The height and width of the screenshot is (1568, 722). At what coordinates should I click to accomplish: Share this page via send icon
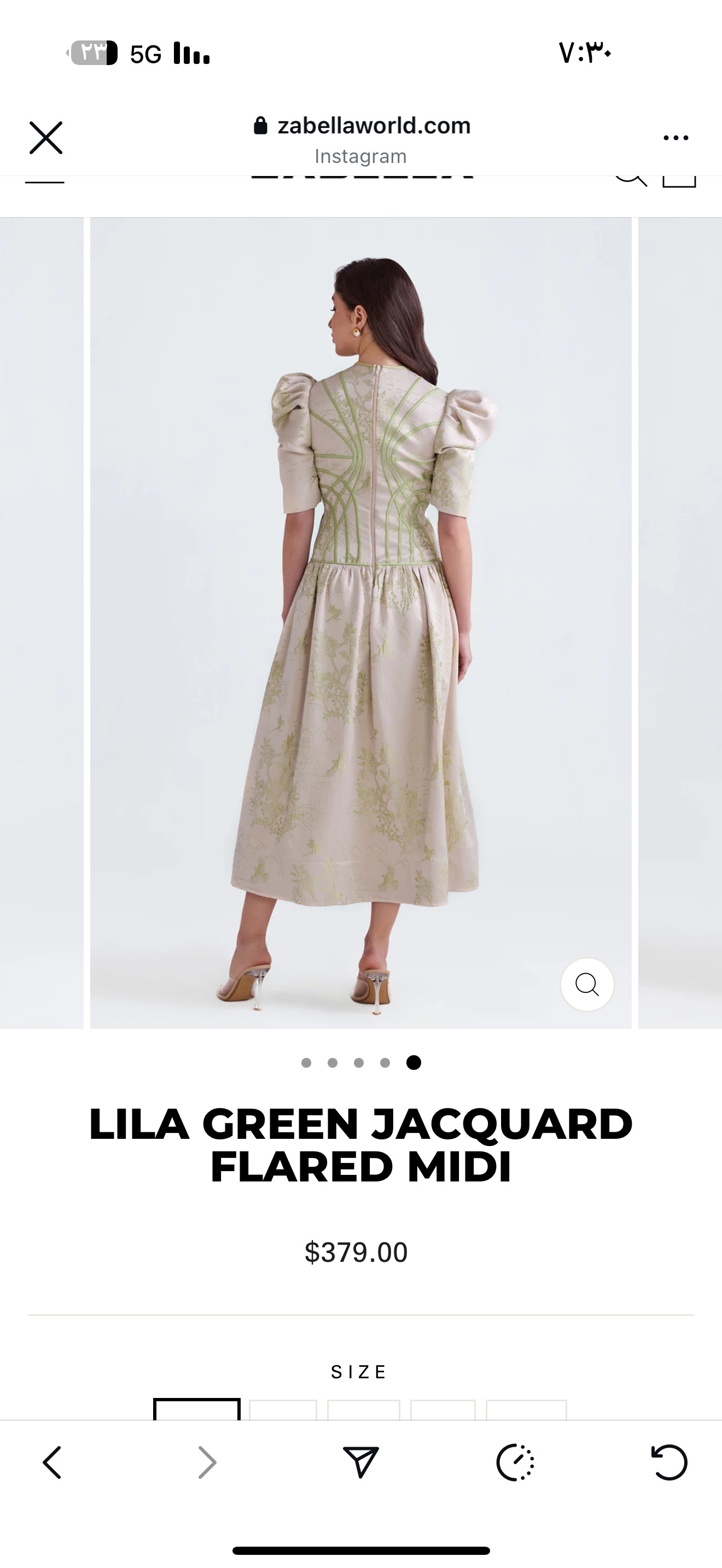pyautogui.click(x=361, y=1462)
